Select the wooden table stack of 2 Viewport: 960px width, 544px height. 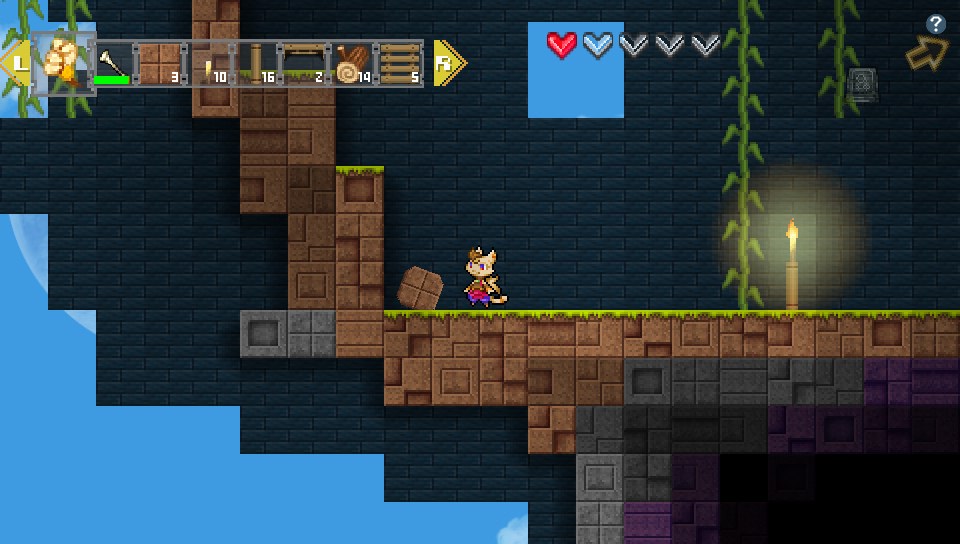(304, 64)
